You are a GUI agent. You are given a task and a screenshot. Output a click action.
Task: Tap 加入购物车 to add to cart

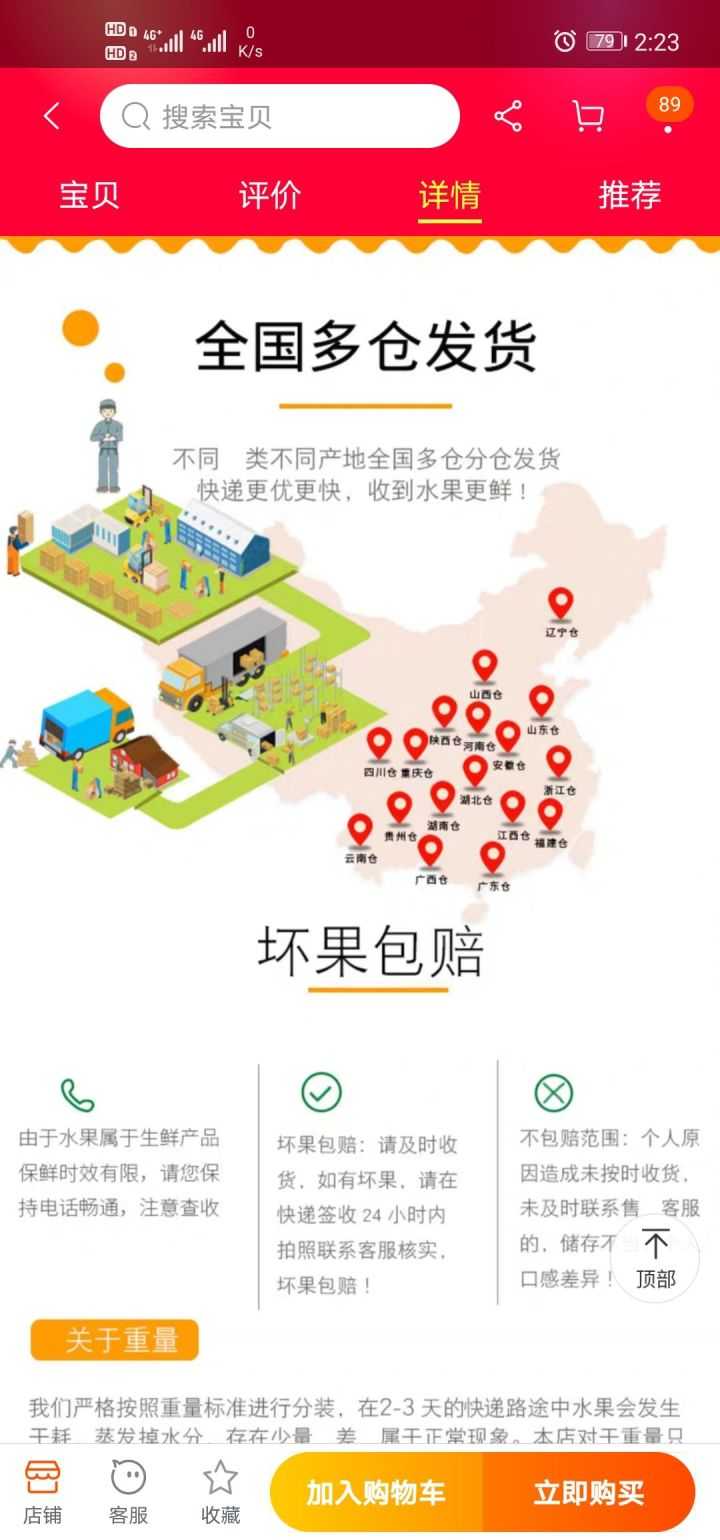[x=376, y=1493]
